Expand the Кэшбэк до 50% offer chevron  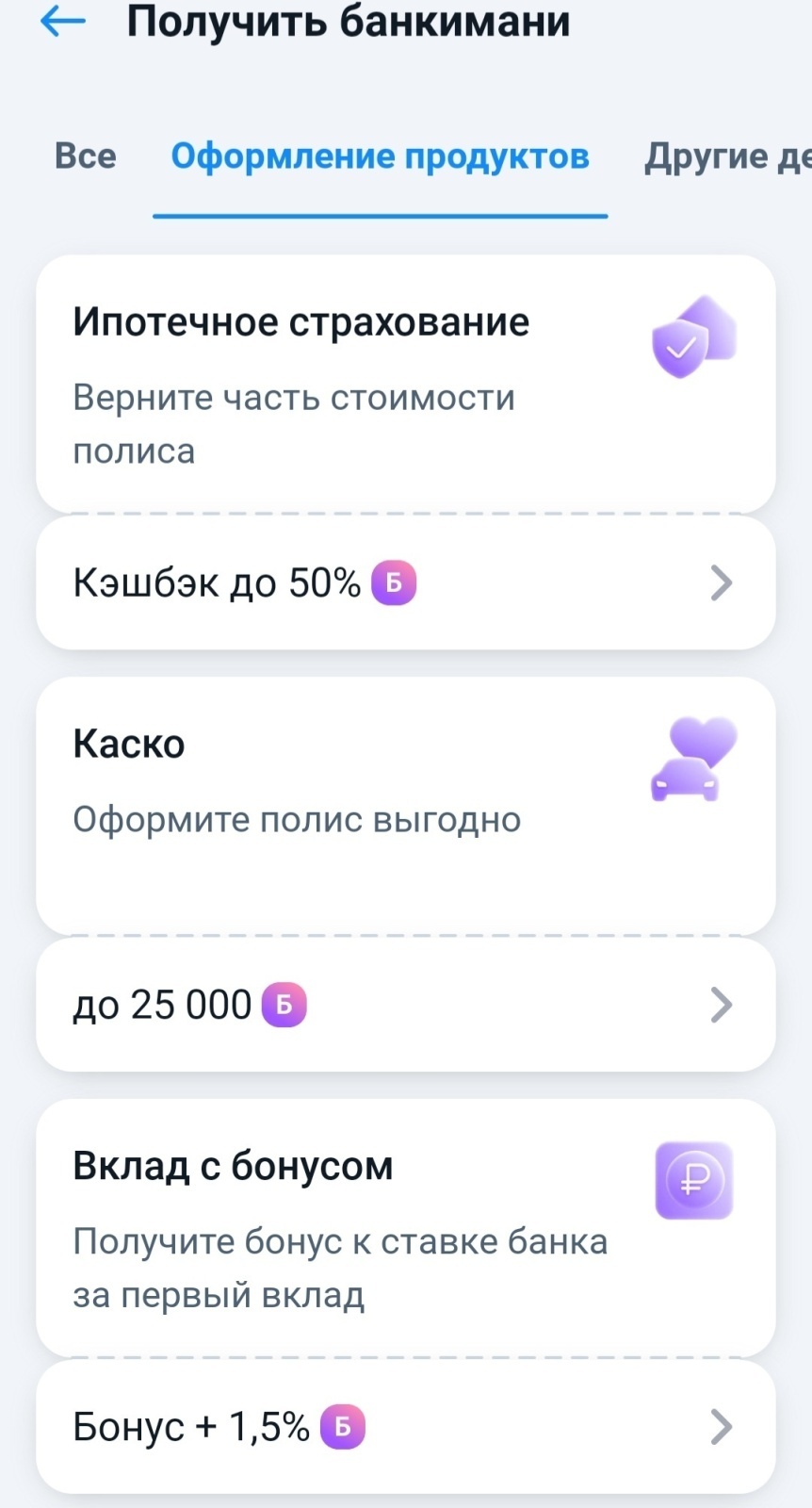[x=722, y=582]
